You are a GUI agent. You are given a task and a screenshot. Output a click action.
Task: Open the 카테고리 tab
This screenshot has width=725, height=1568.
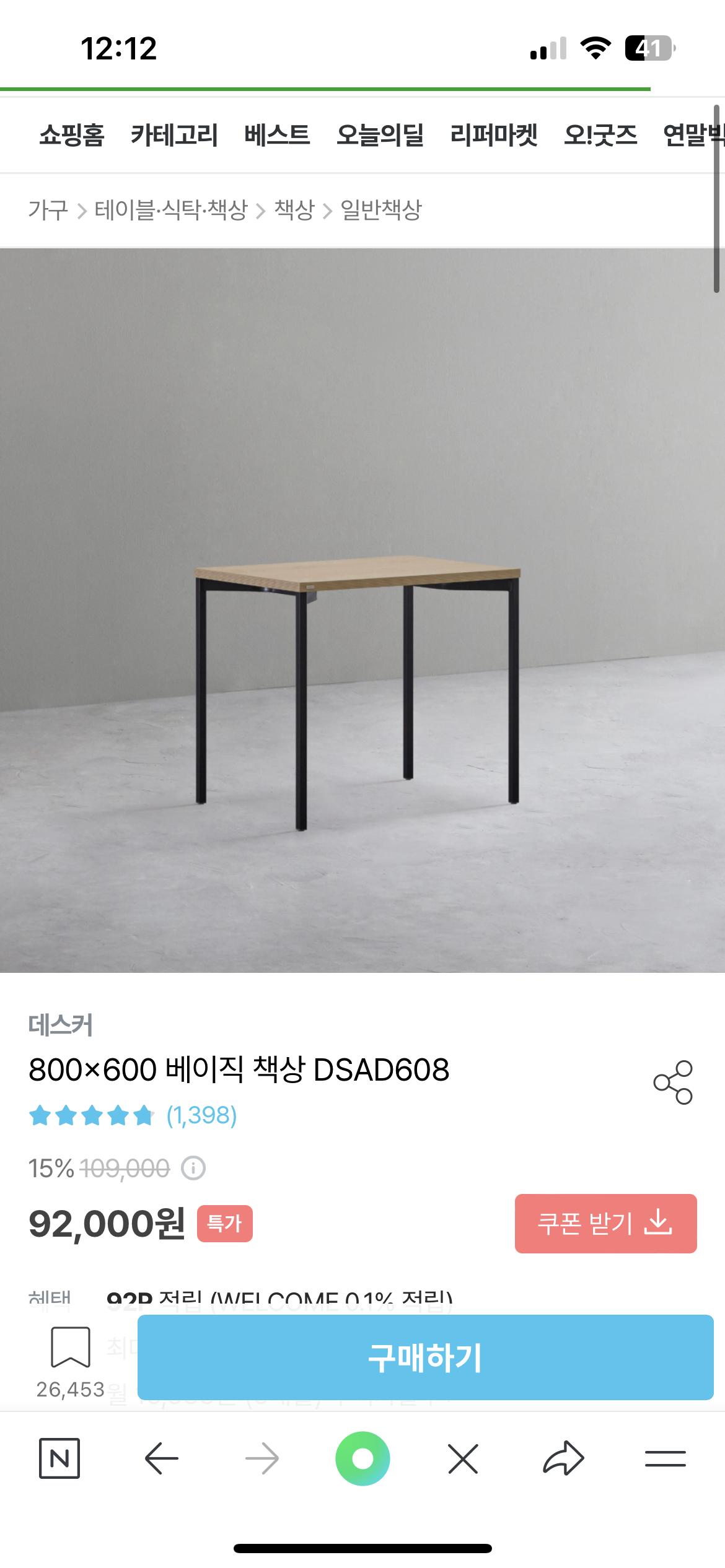174,135
